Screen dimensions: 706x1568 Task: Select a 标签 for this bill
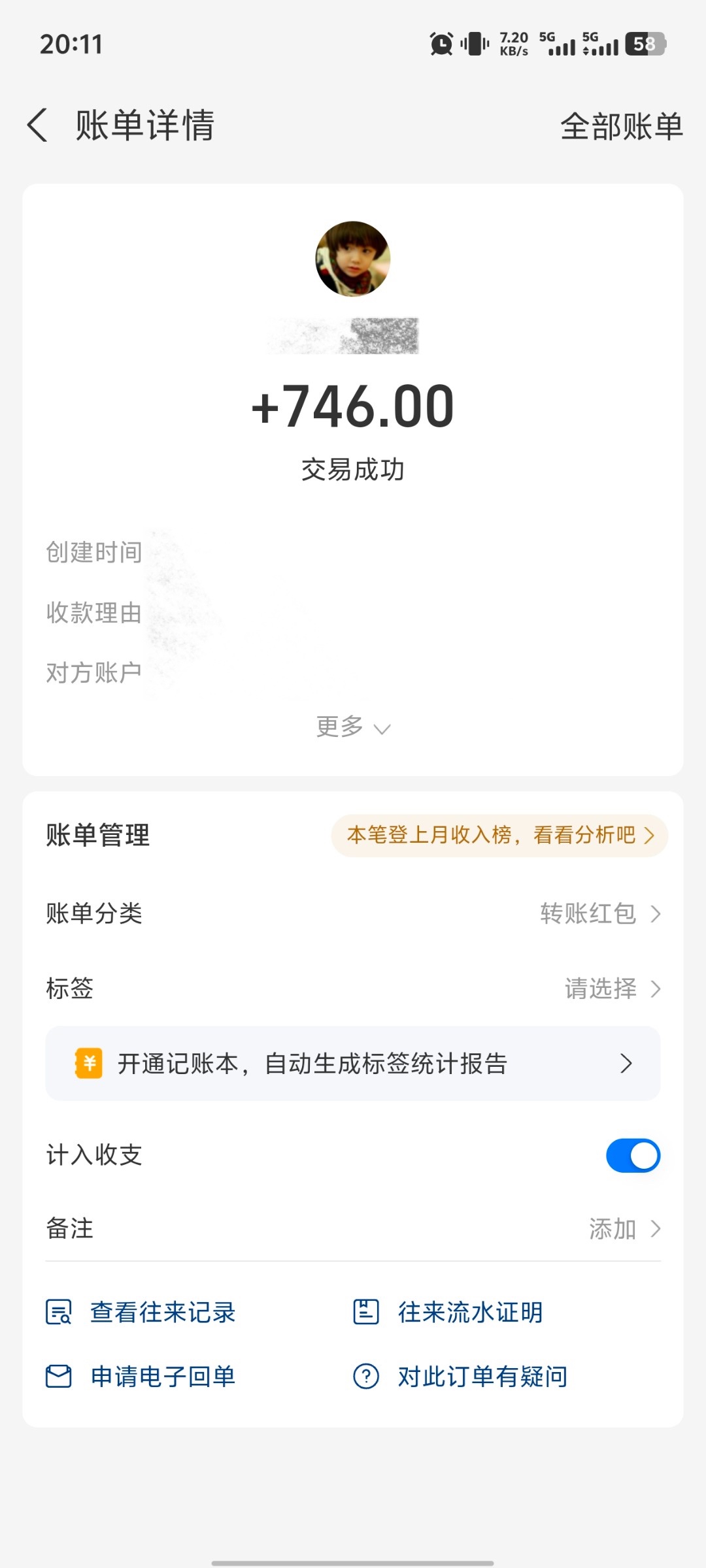[x=353, y=988]
